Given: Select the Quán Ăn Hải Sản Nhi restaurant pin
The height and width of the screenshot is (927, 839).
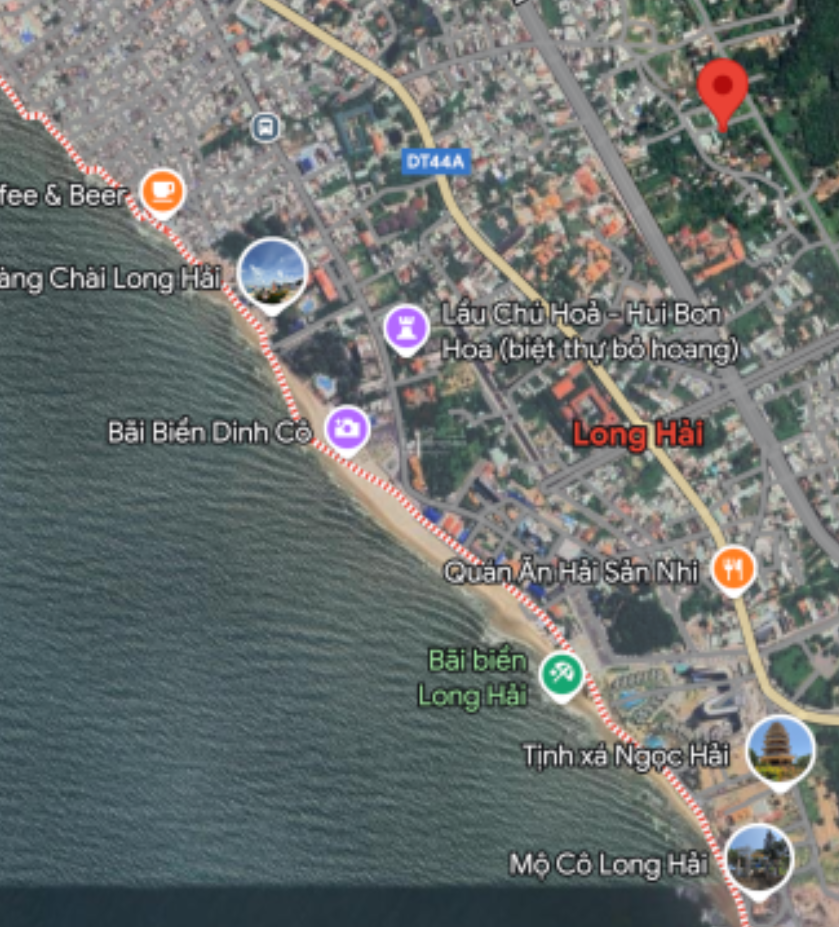Looking at the screenshot, I should [734, 569].
